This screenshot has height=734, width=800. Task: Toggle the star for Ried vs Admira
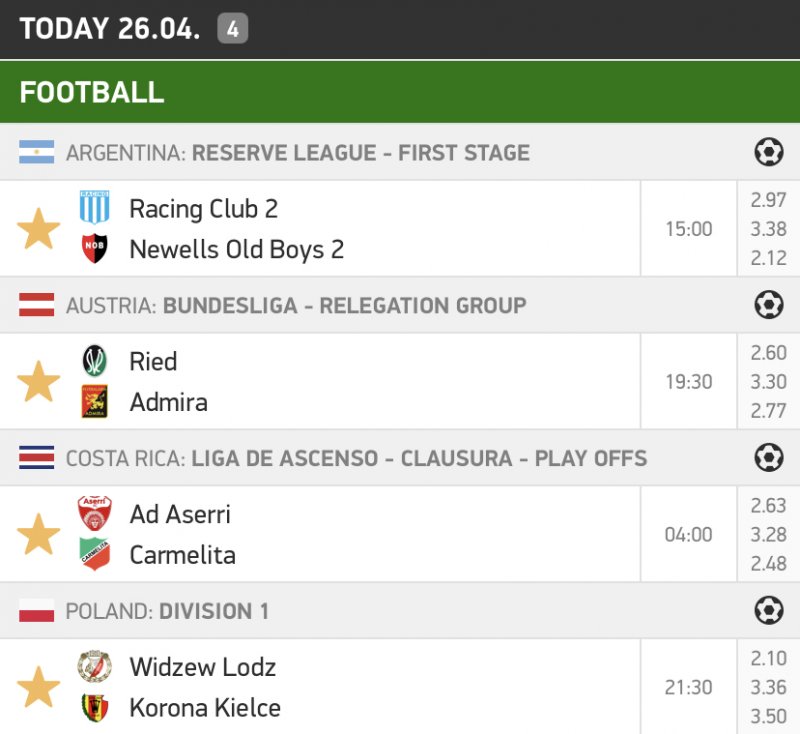[39, 382]
